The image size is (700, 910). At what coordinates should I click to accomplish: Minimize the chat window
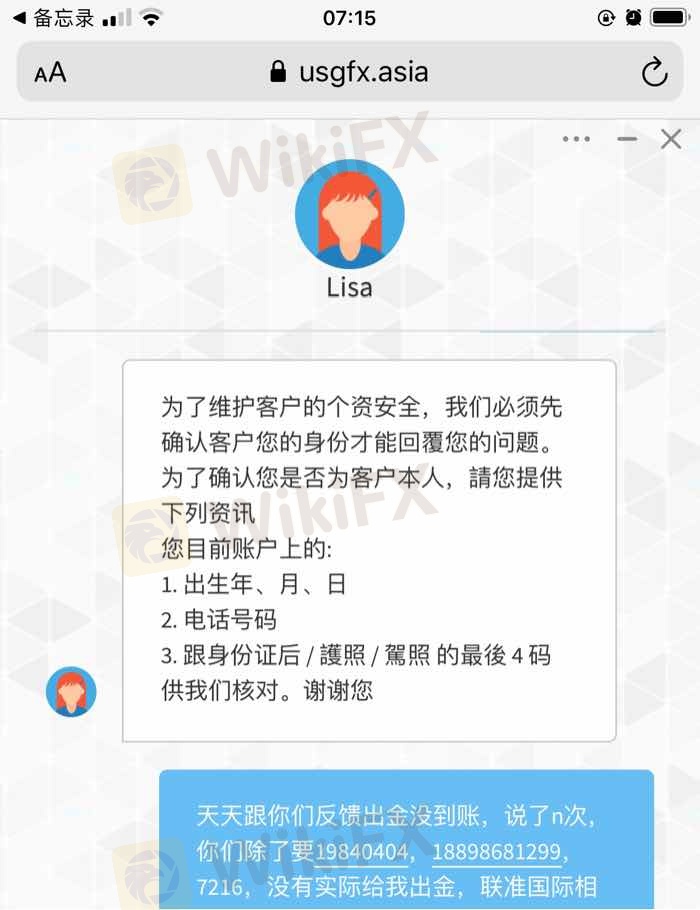point(627,139)
